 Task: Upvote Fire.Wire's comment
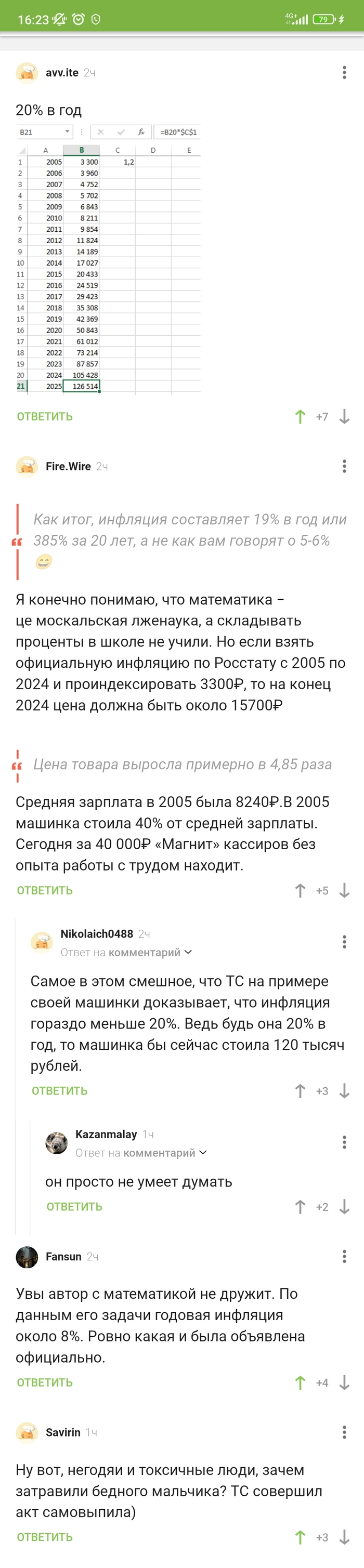click(x=300, y=890)
